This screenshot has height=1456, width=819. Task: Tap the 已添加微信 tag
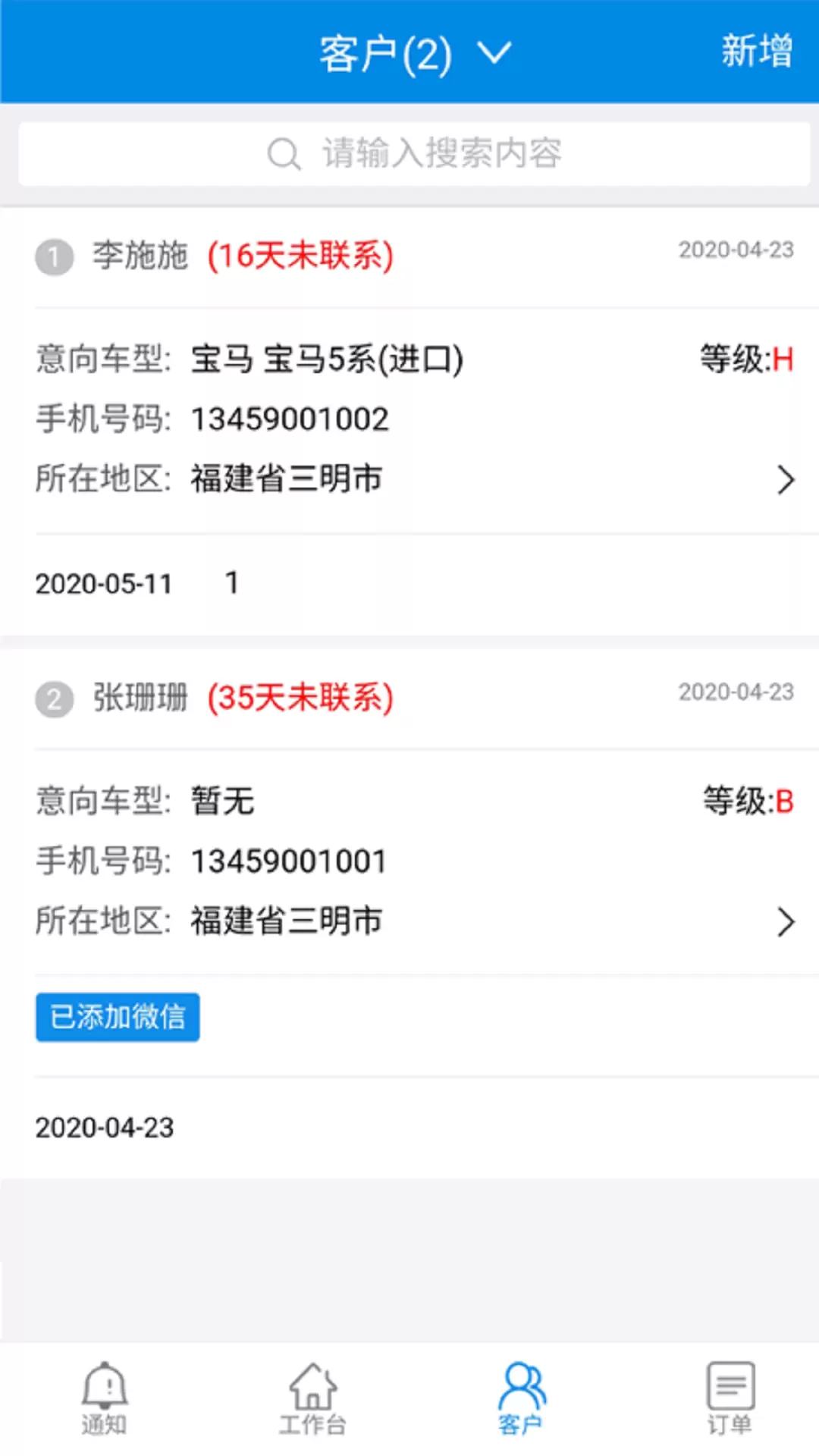[x=118, y=1017]
